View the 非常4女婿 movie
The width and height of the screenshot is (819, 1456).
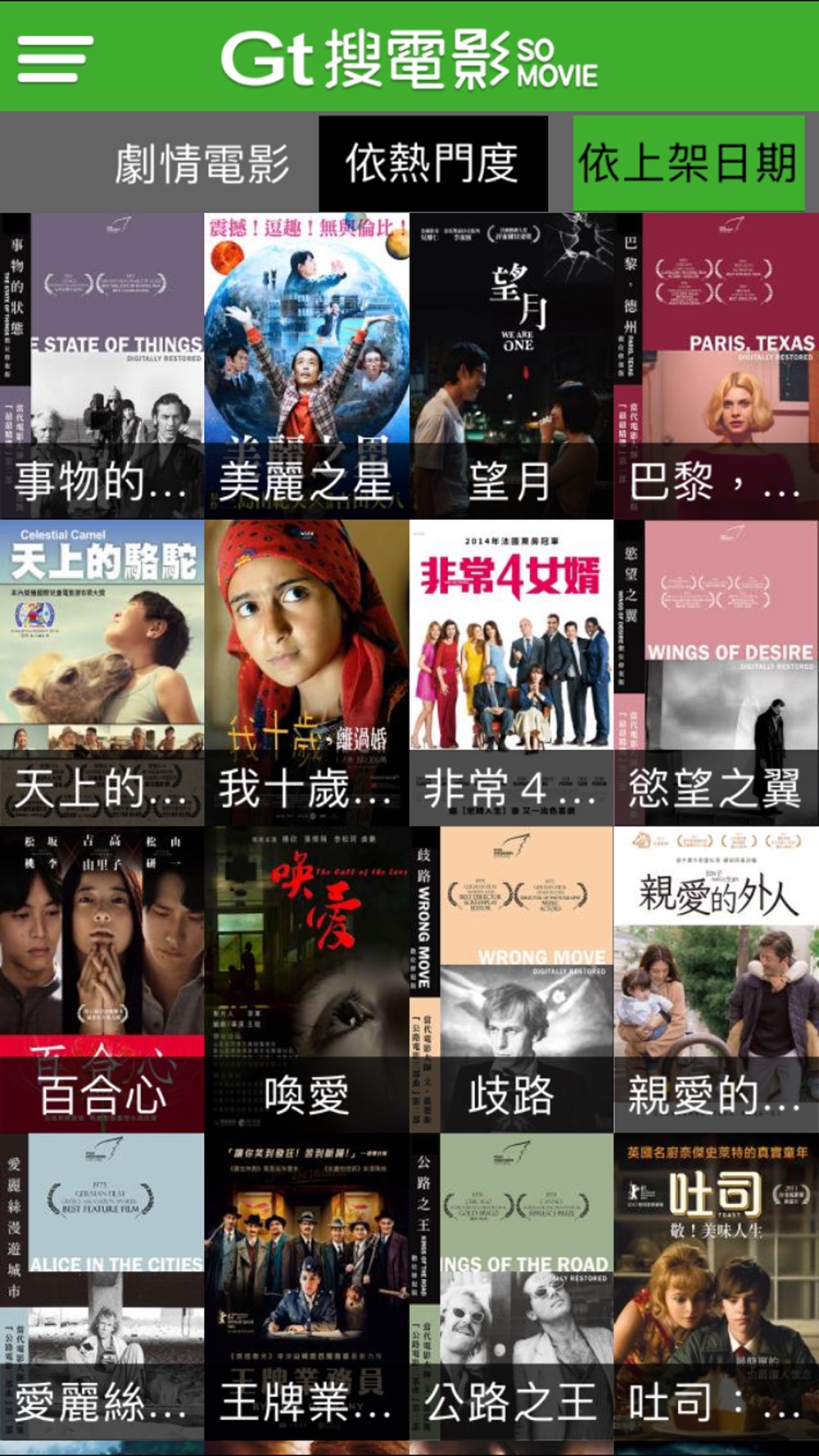tap(511, 672)
